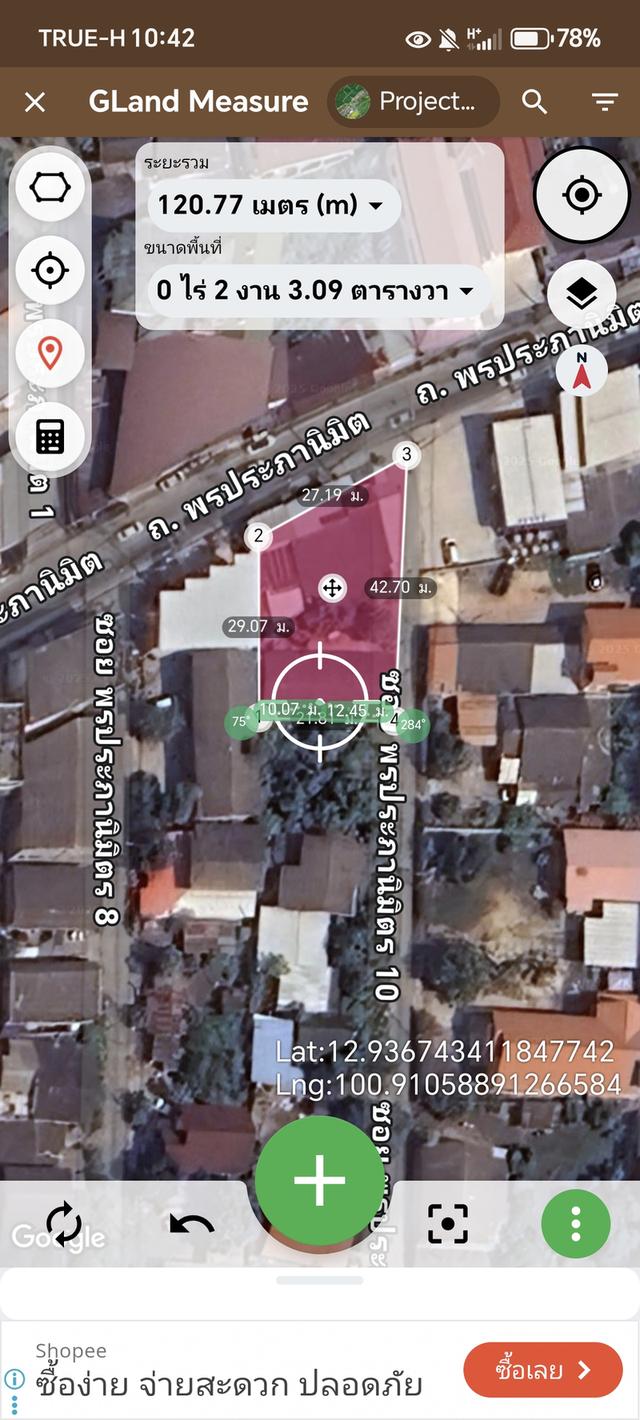Undo the last point
Image resolution: width=640 pixels, height=1420 pixels.
click(191, 1224)
